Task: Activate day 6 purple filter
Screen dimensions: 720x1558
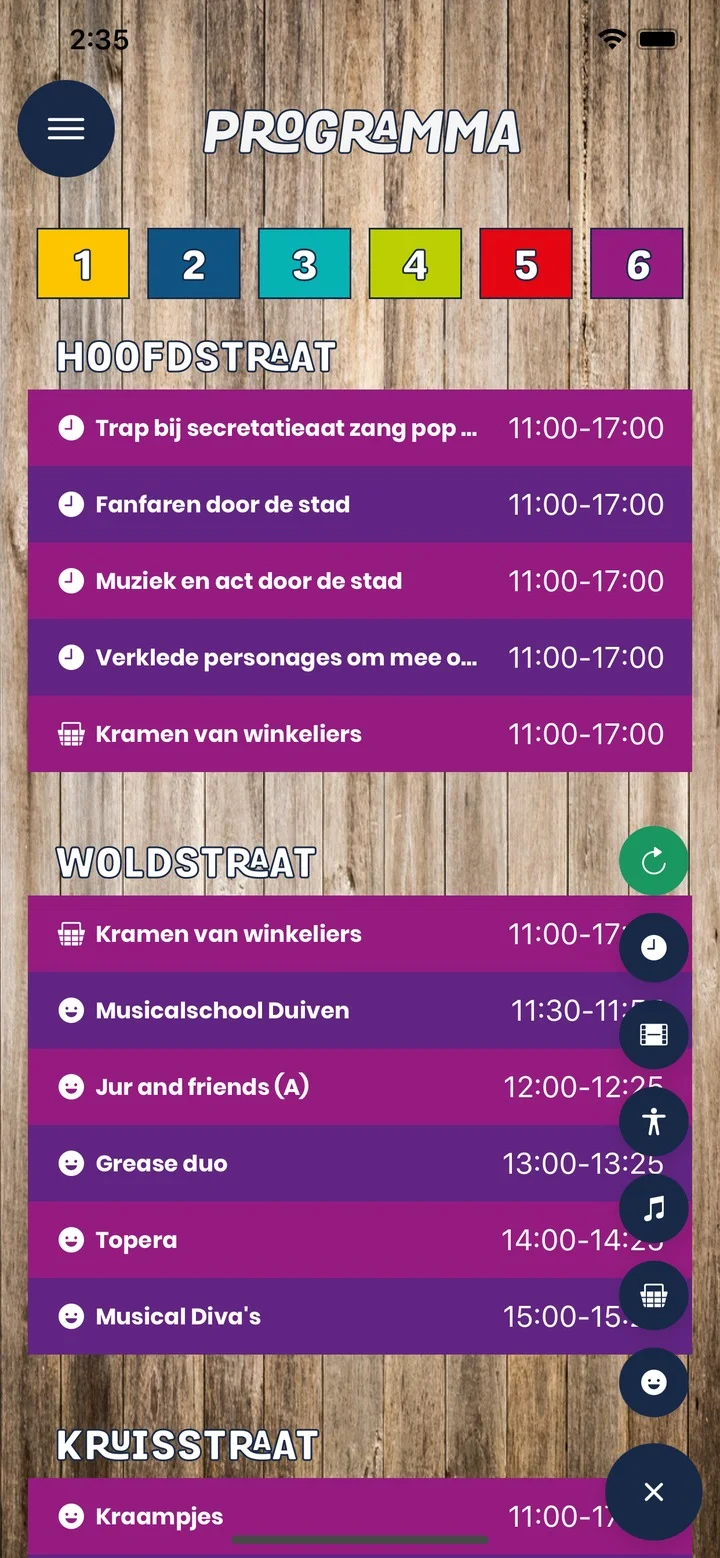Action: (x=637, y=263)
